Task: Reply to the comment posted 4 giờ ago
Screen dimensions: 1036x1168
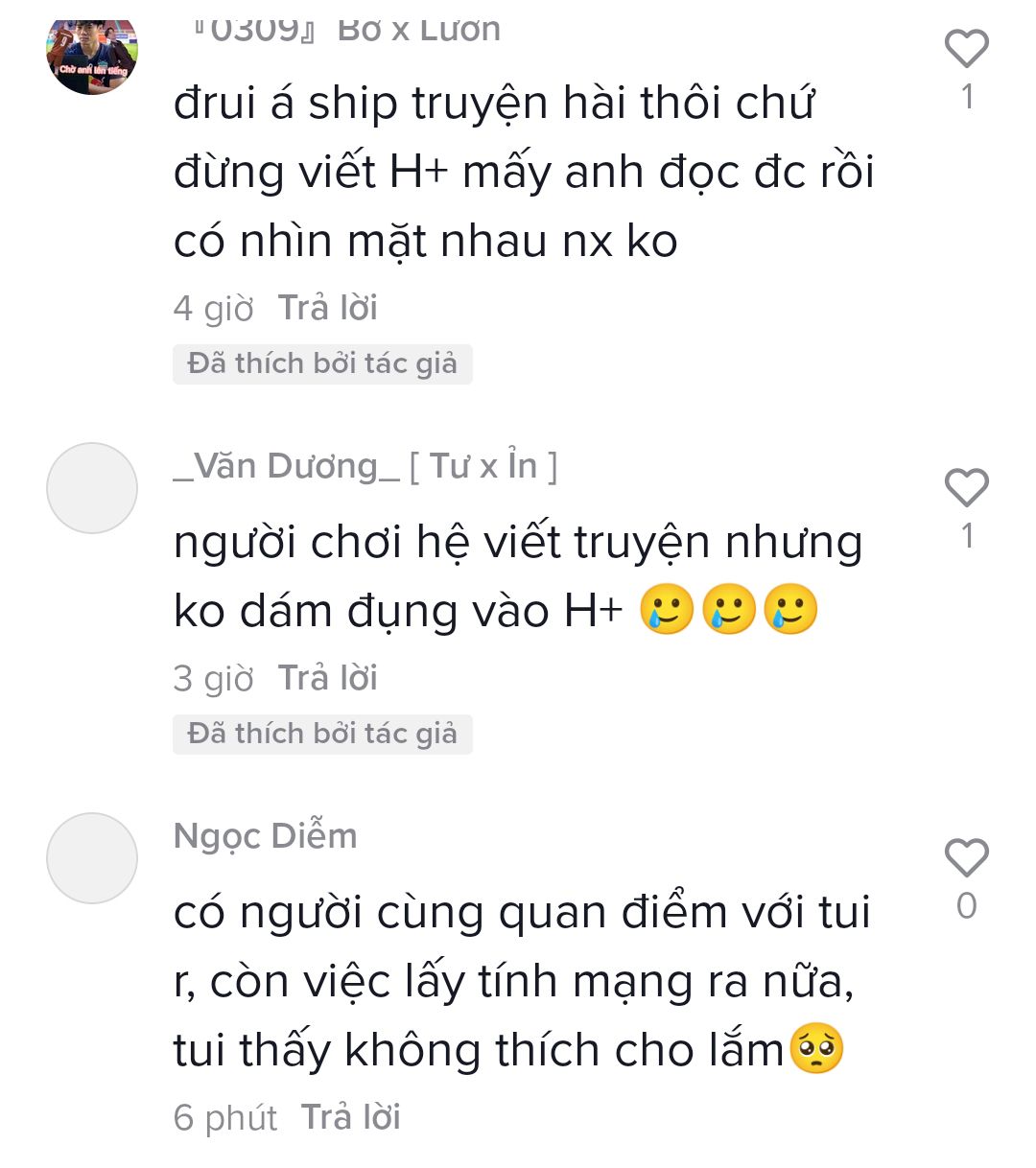Action: coord(327,308)
